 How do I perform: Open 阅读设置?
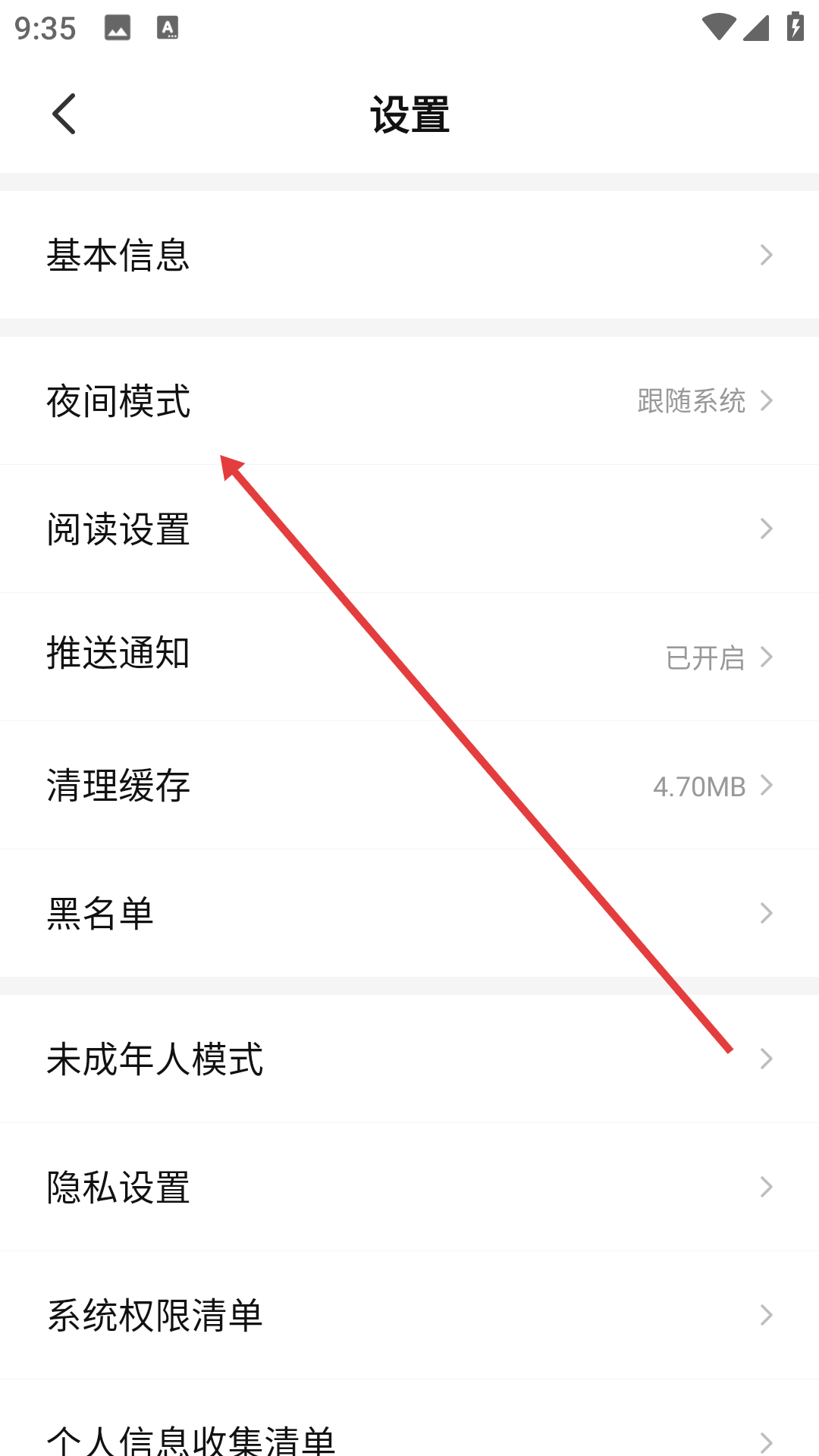click(409, 529)
